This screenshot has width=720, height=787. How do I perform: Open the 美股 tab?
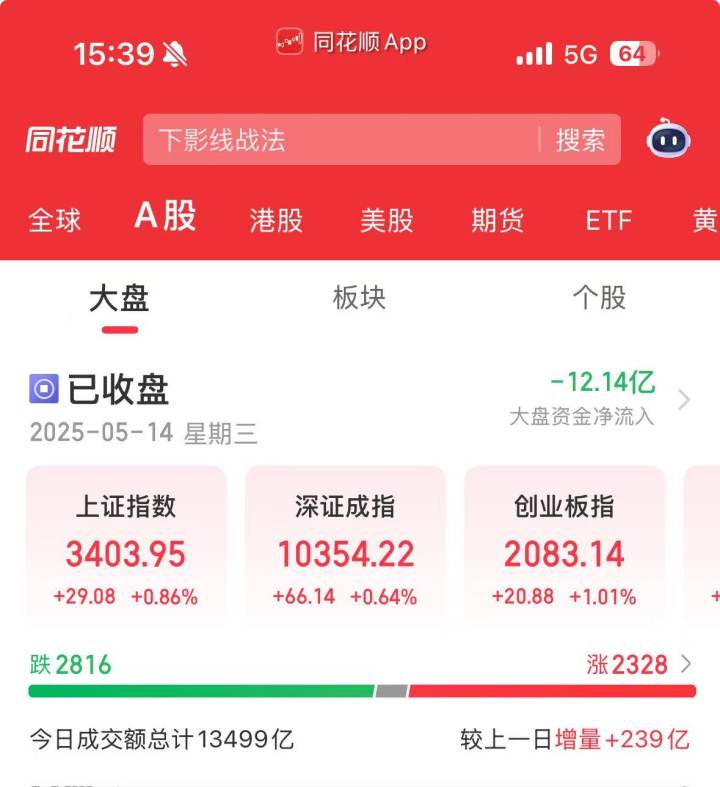[x=387, y=220]
